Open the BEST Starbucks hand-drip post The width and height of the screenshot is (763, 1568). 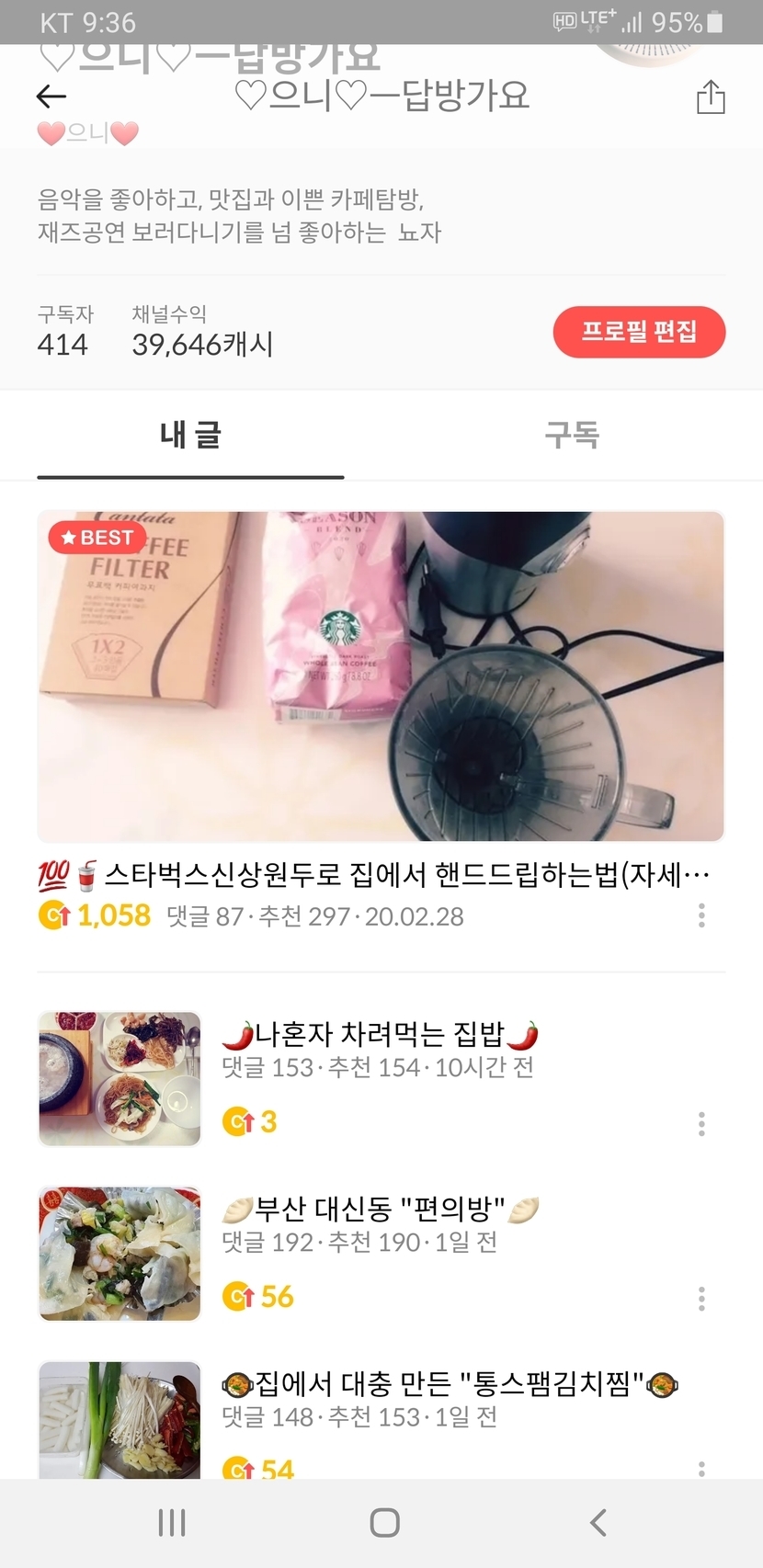381,677
